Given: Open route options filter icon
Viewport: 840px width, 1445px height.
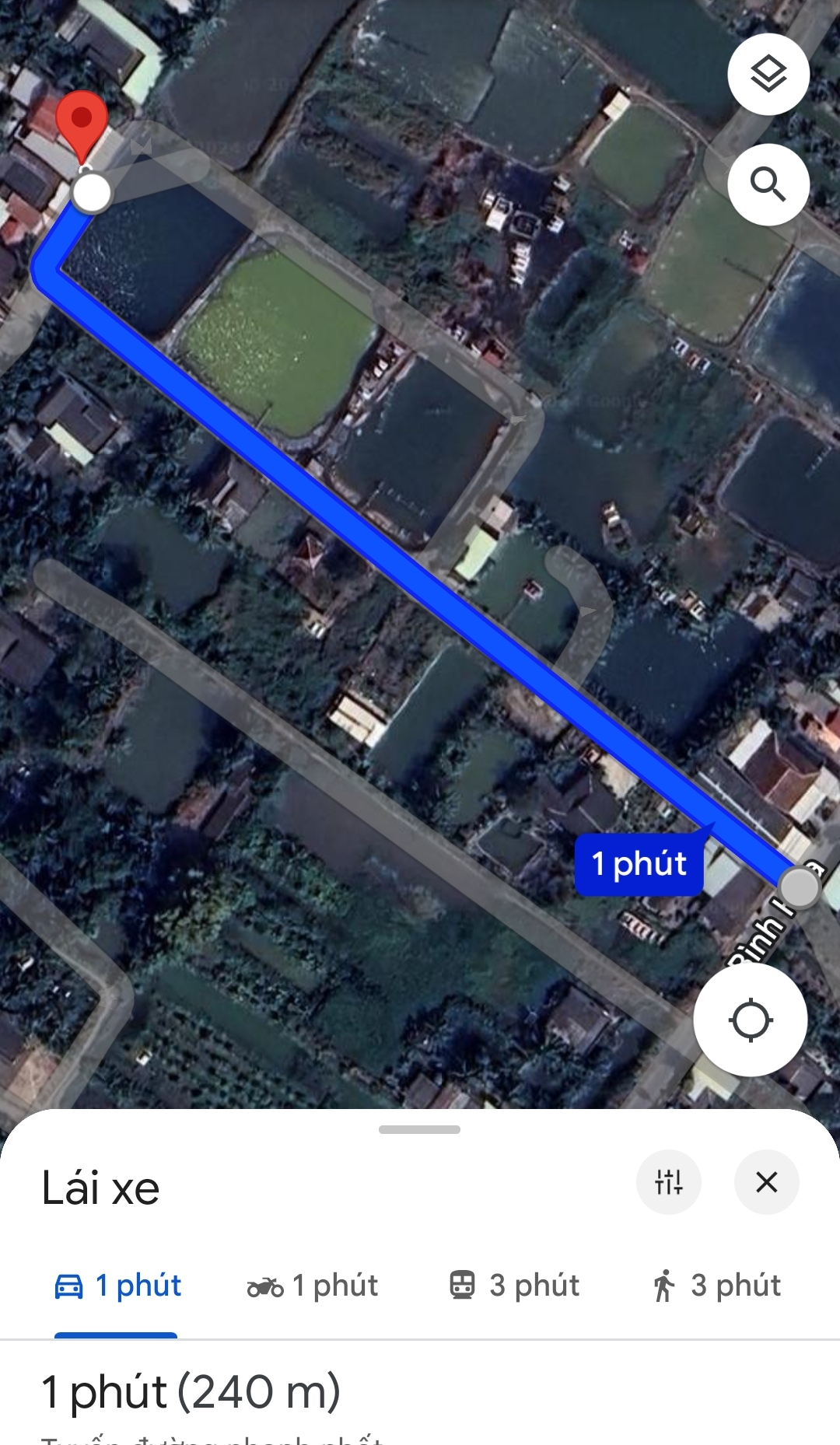Looking at the screenshot, I should pos(669,1182).
